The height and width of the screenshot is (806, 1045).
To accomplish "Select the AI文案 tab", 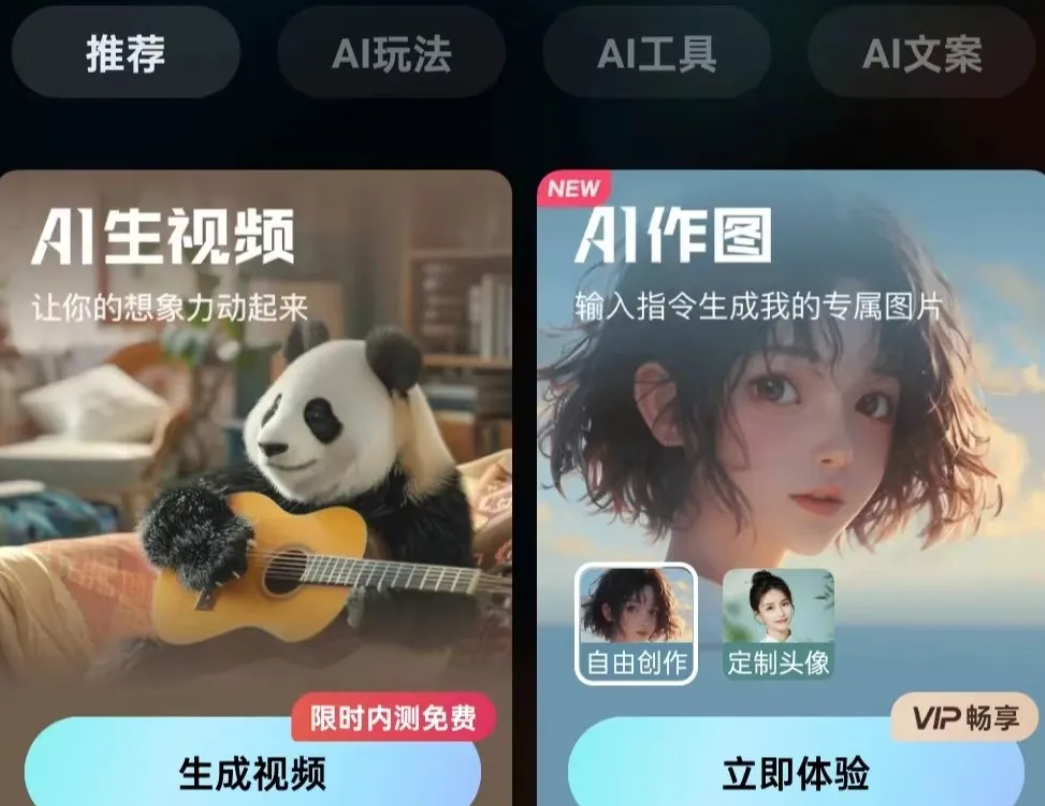I will pyautogui.click(x=921, y=54).
